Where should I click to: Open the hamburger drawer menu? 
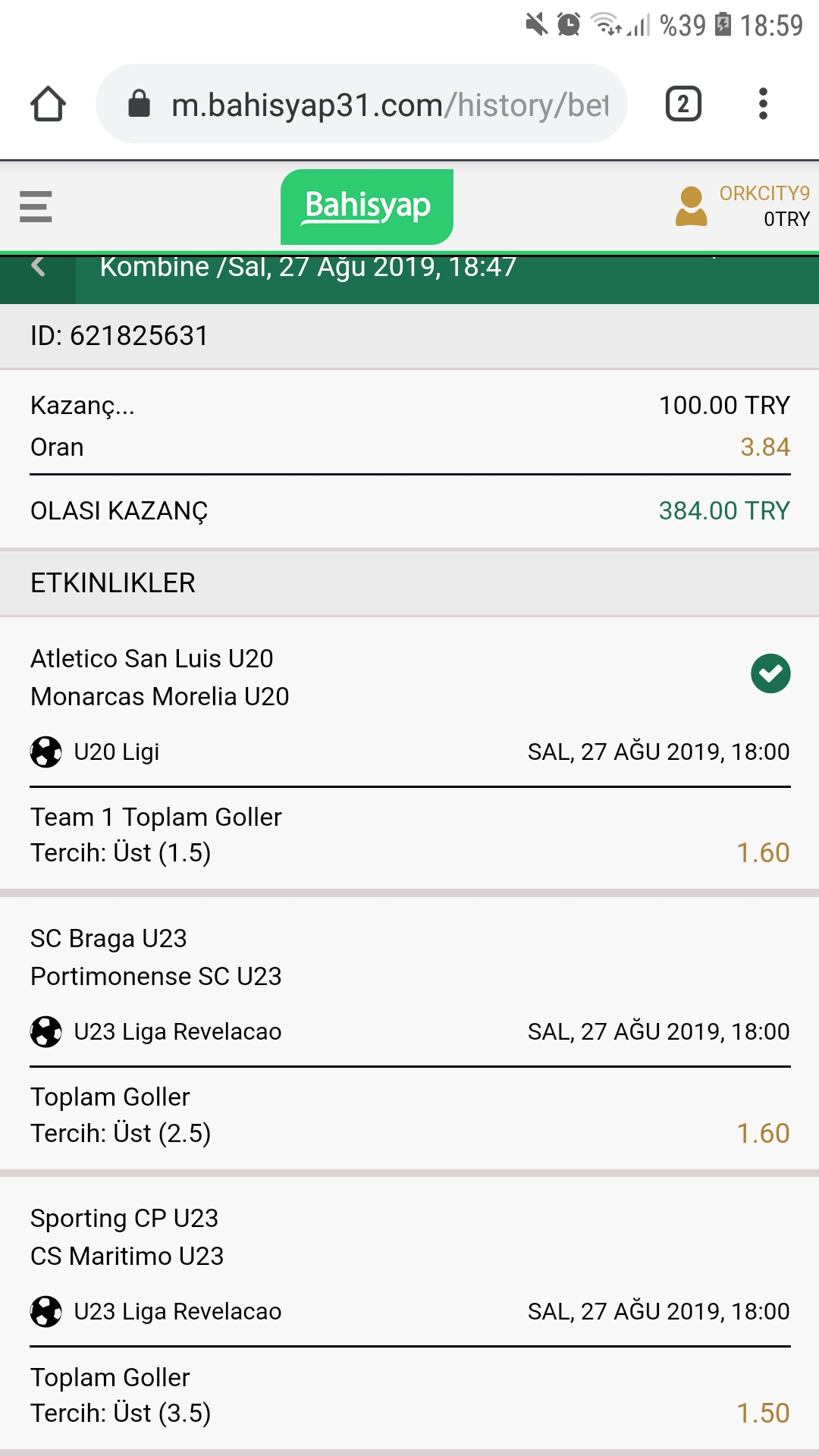[x=36, y=206]
